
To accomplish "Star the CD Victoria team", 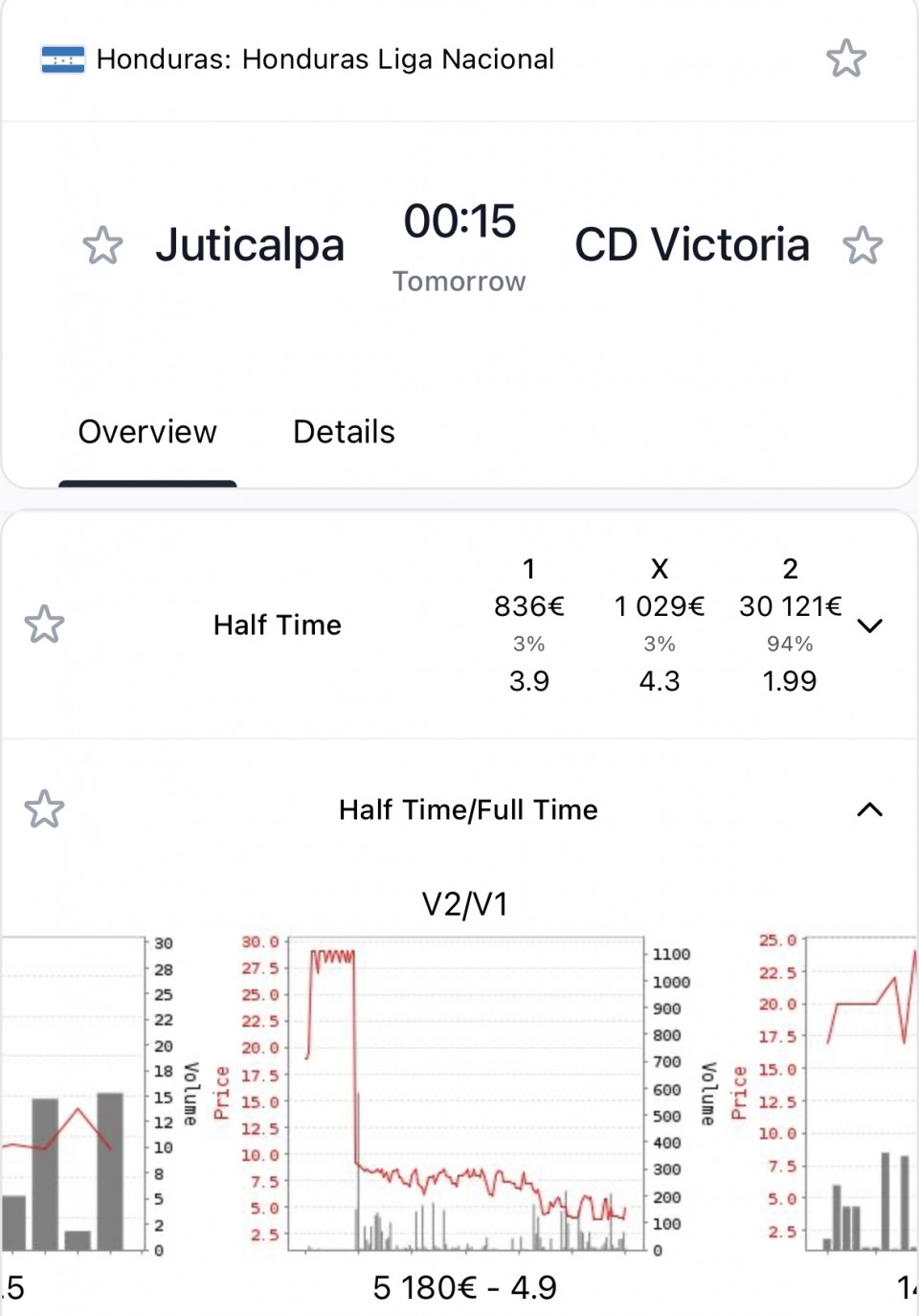I will (862, 246).
